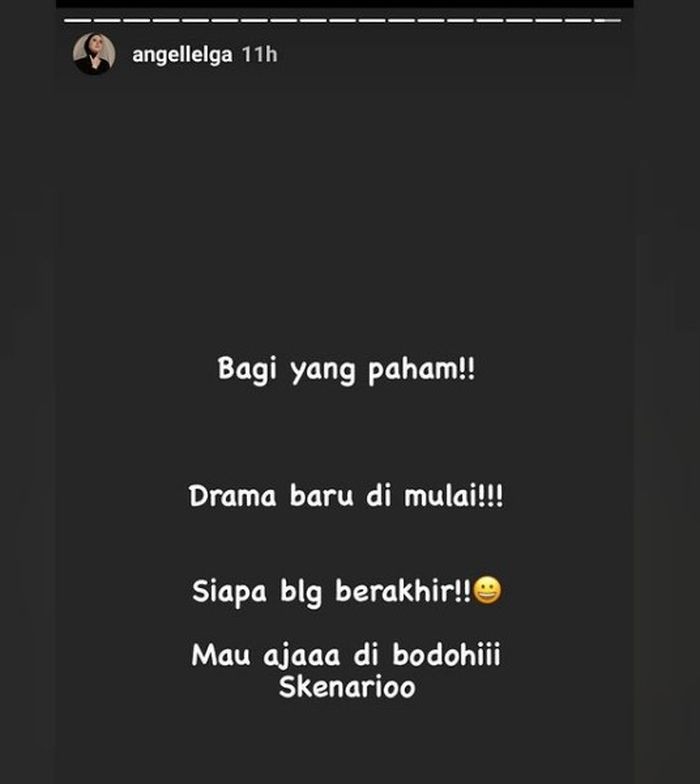Open angellelga's profile picture
The image size is (700, 784).
point(94,54)
